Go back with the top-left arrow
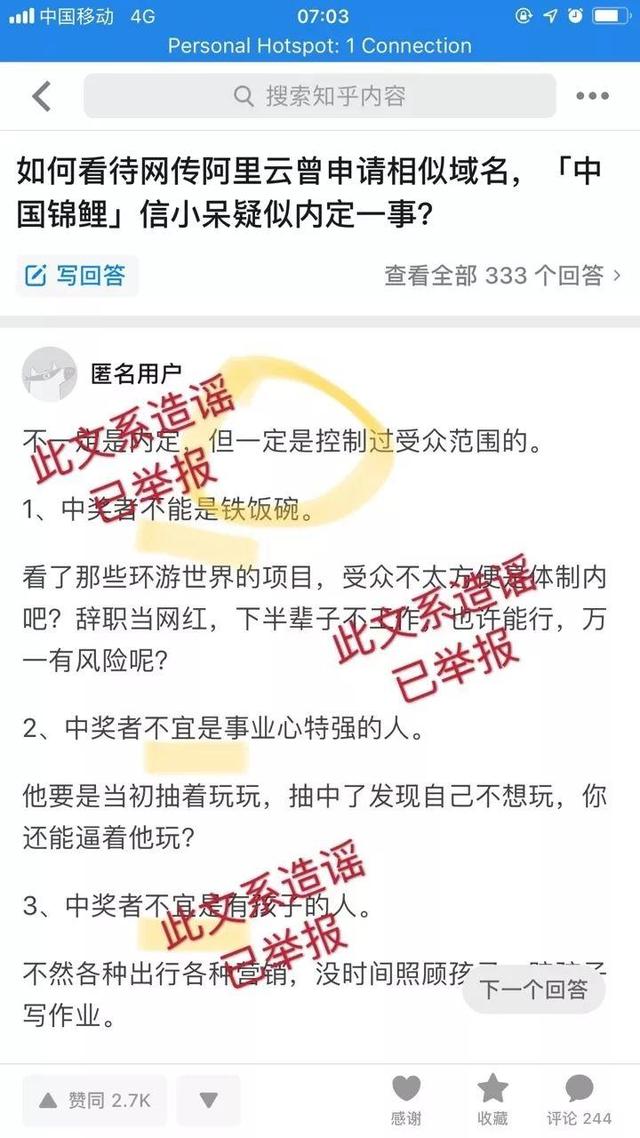Image resolution: width=640 pixels, height=1138 pixels. [40, 96]
